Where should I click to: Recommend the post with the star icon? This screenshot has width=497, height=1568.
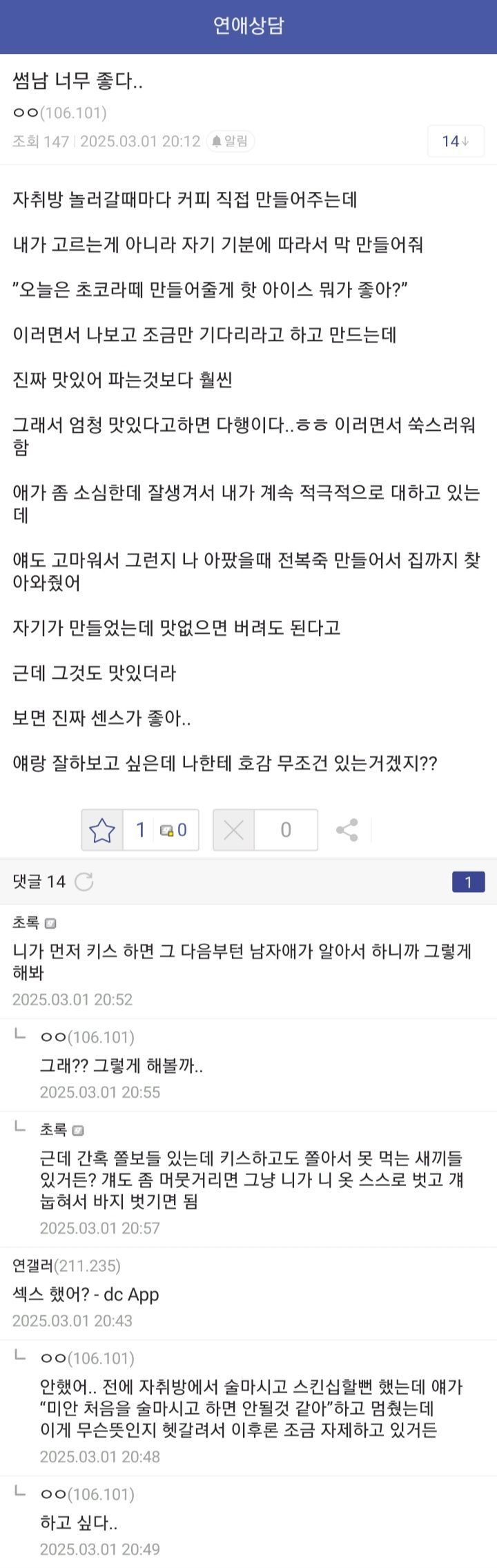point(102,830)
